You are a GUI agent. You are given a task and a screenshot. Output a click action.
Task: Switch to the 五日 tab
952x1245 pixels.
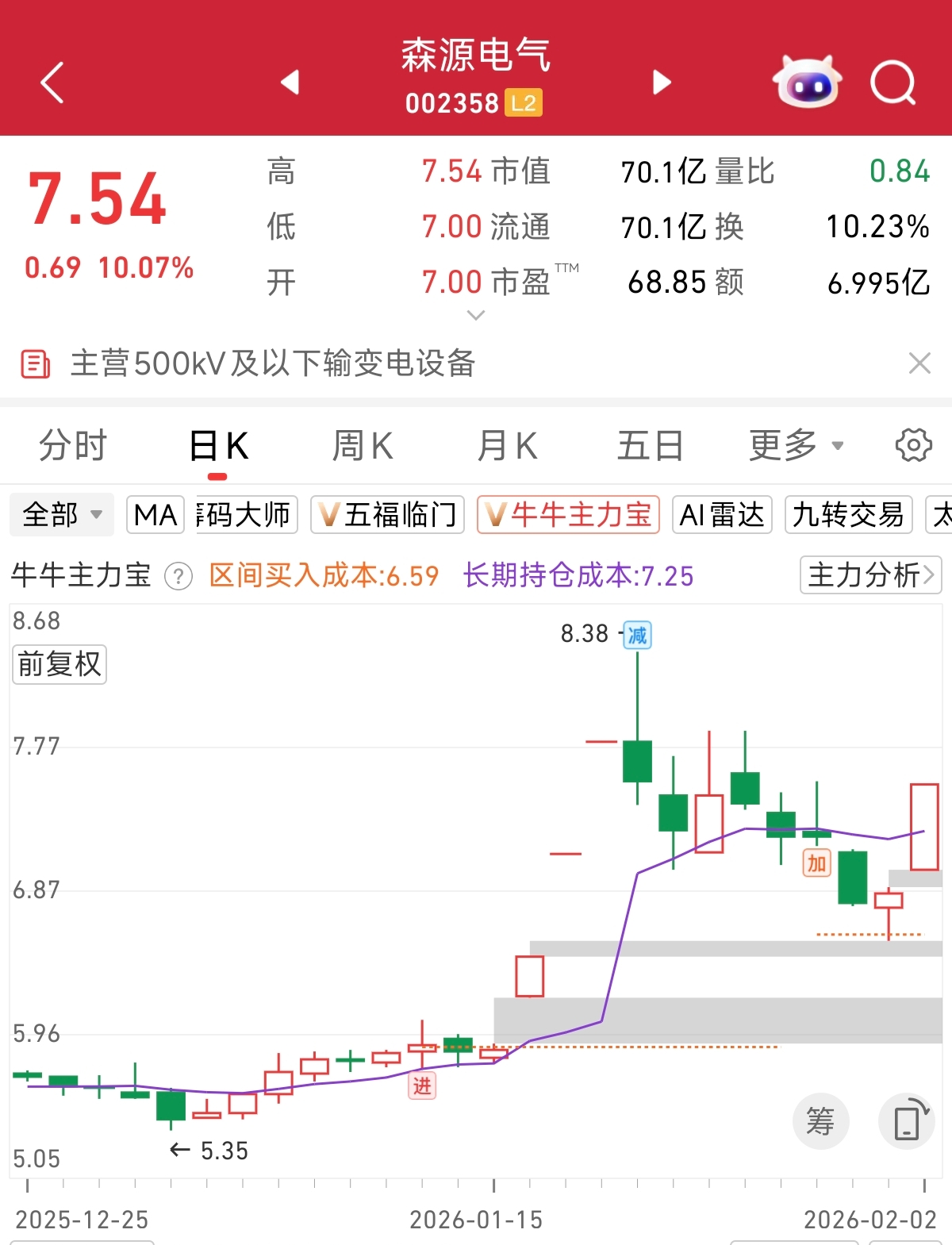[651, 445]
